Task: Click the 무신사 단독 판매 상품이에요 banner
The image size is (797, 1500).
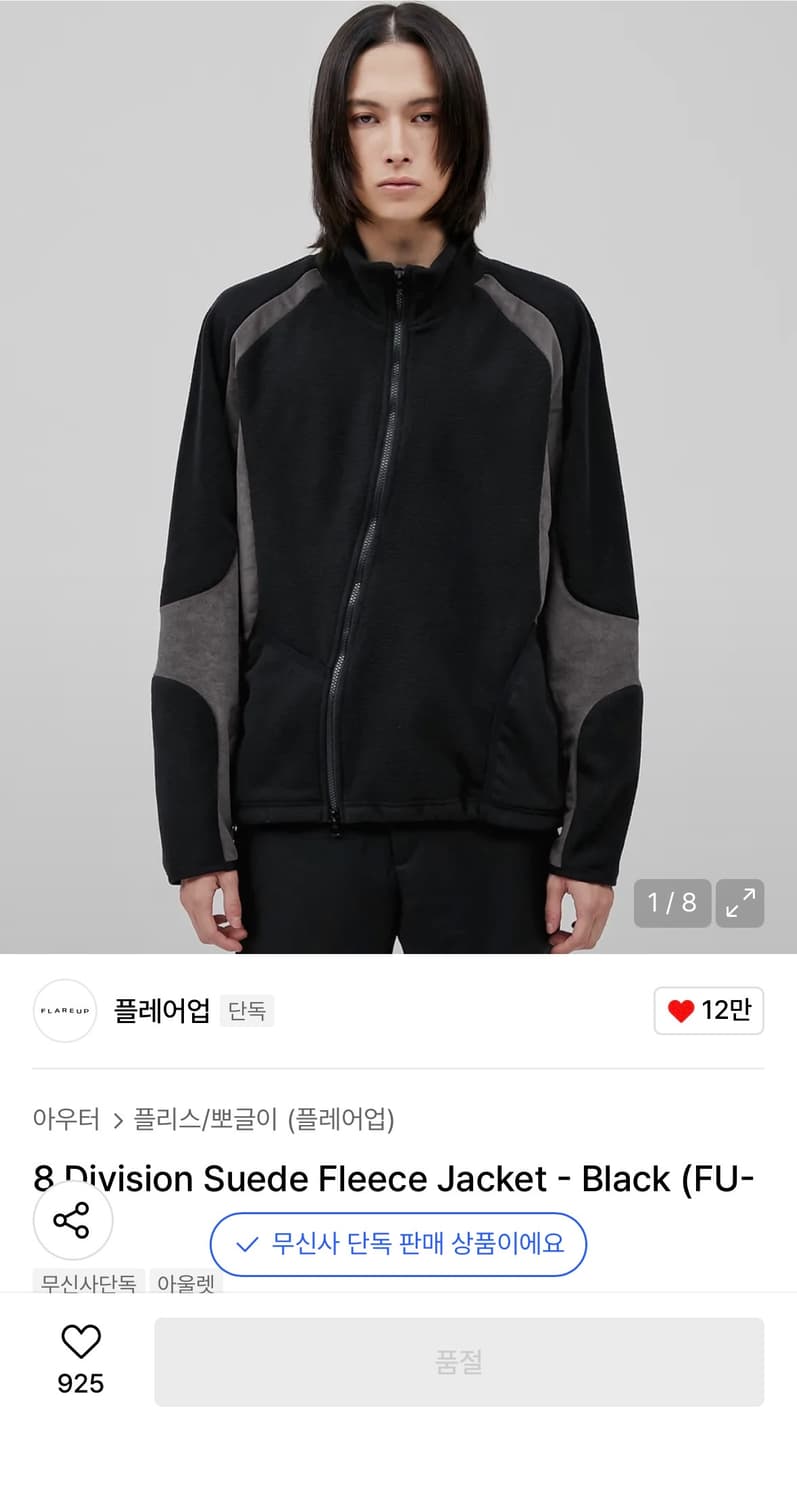Action: click(397, 1243)
